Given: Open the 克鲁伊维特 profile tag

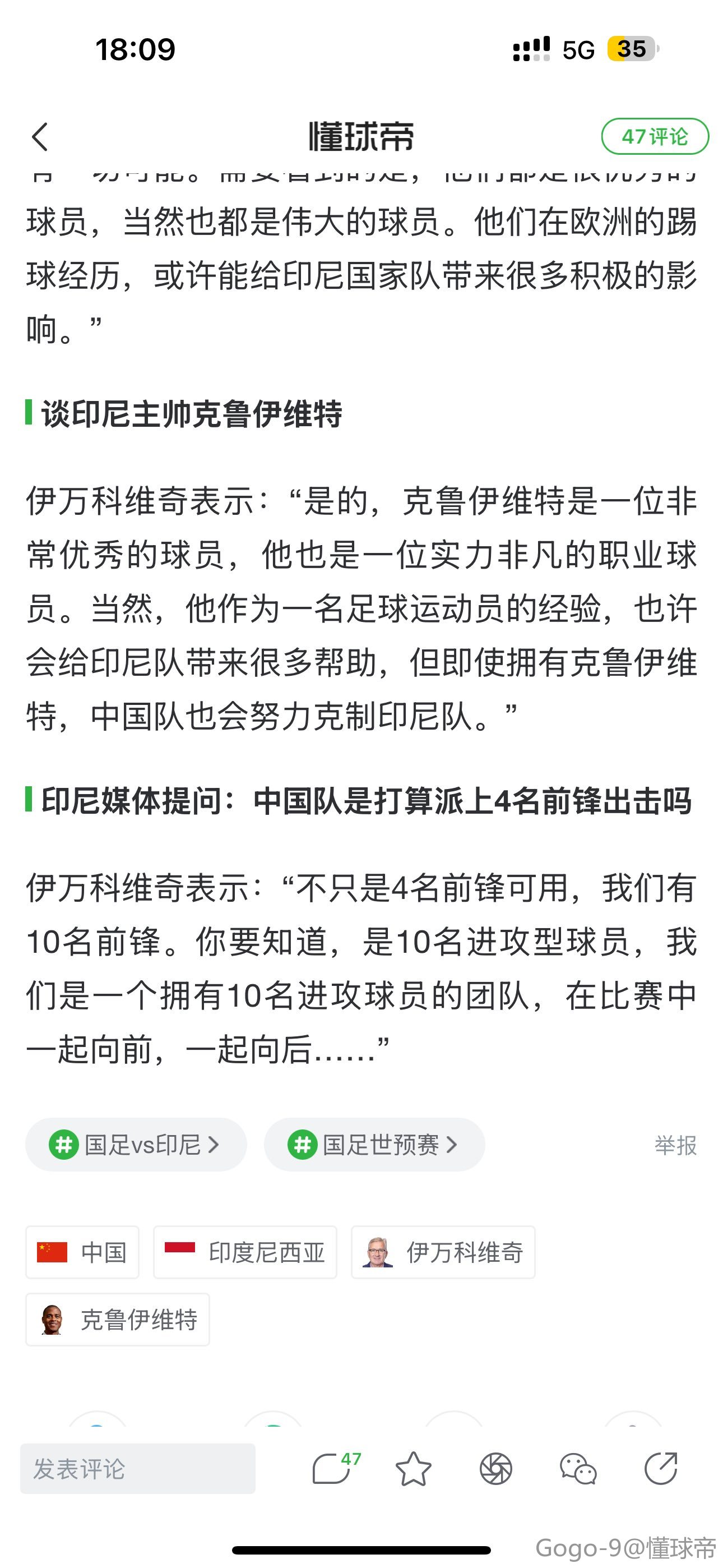Looking at the screenshot, I should pos(118,1320).
